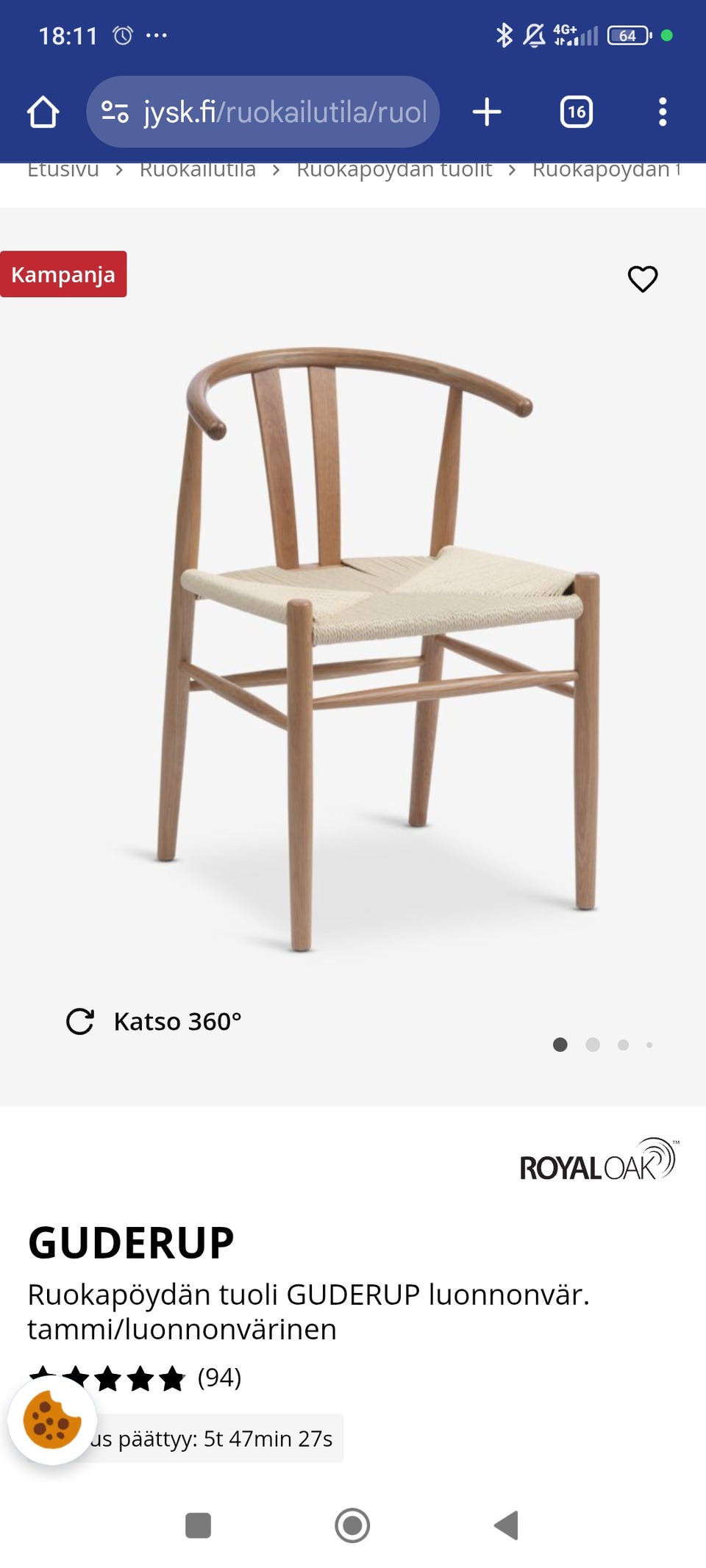Follow the Ruokailutila breadcrumb link

[x=198, y=171]
